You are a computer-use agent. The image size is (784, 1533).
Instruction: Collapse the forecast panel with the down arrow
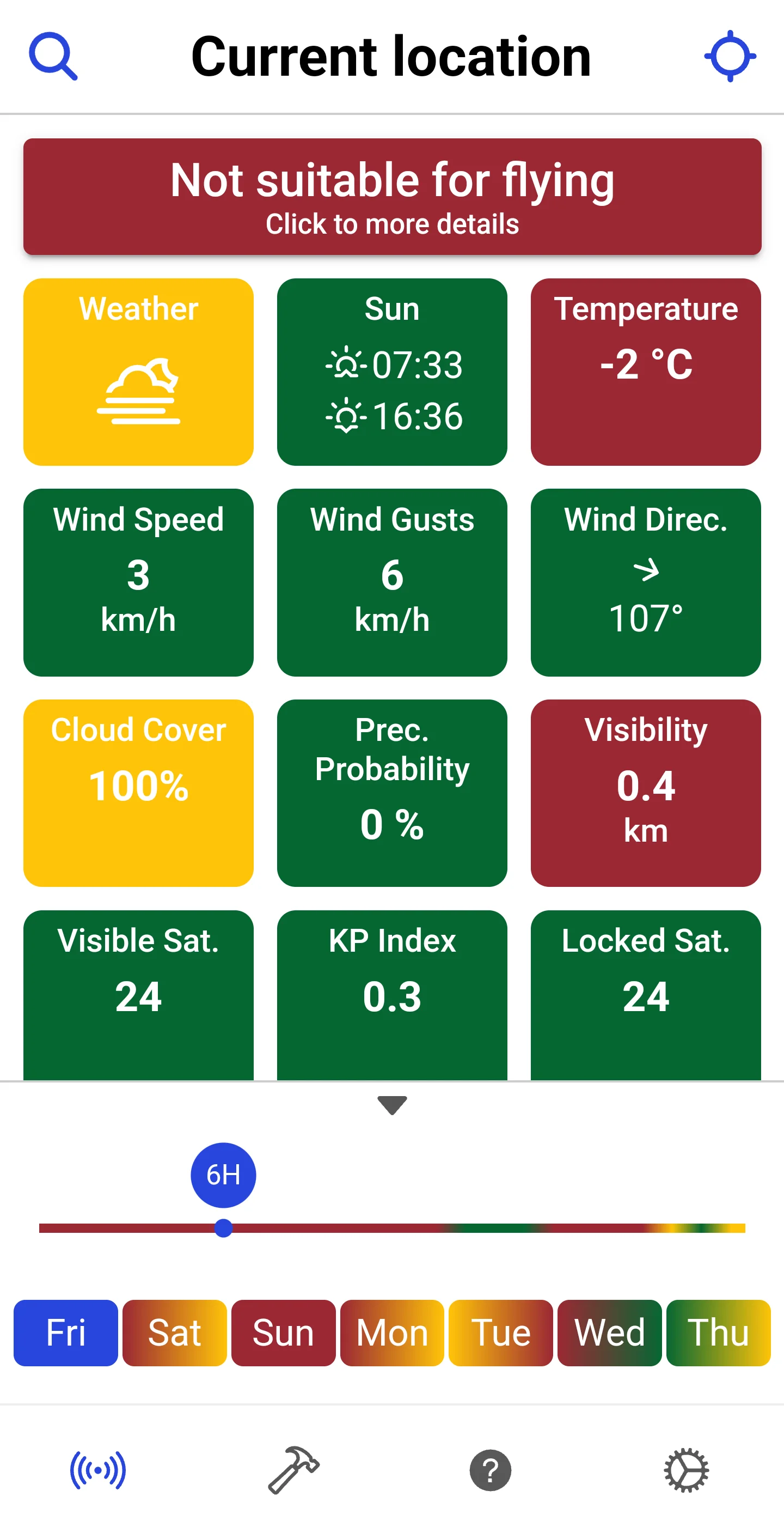(x=392, y=1105)
